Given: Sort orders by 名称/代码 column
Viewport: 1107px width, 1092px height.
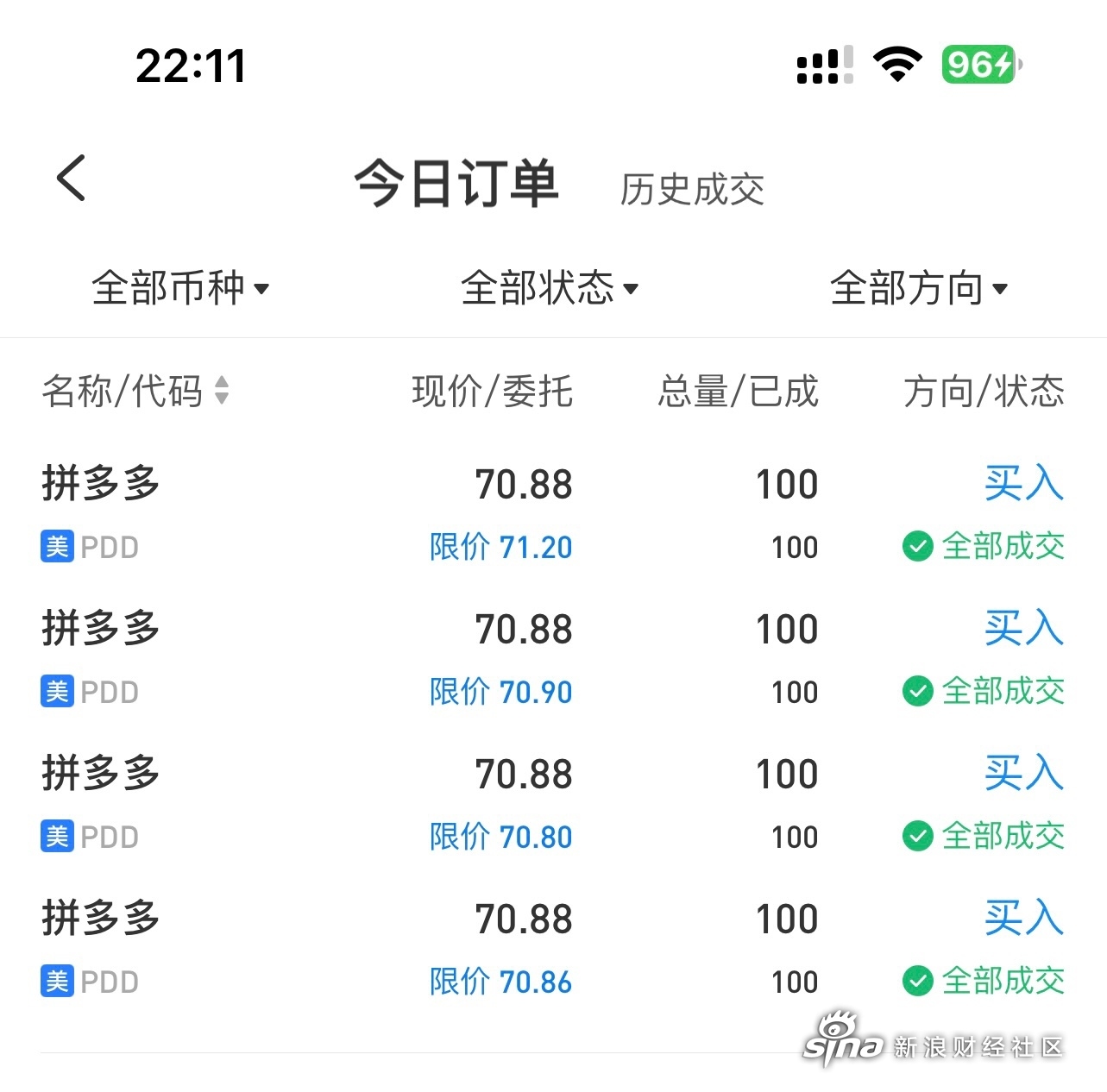Looking at the screenshot, I should point(136,391).
